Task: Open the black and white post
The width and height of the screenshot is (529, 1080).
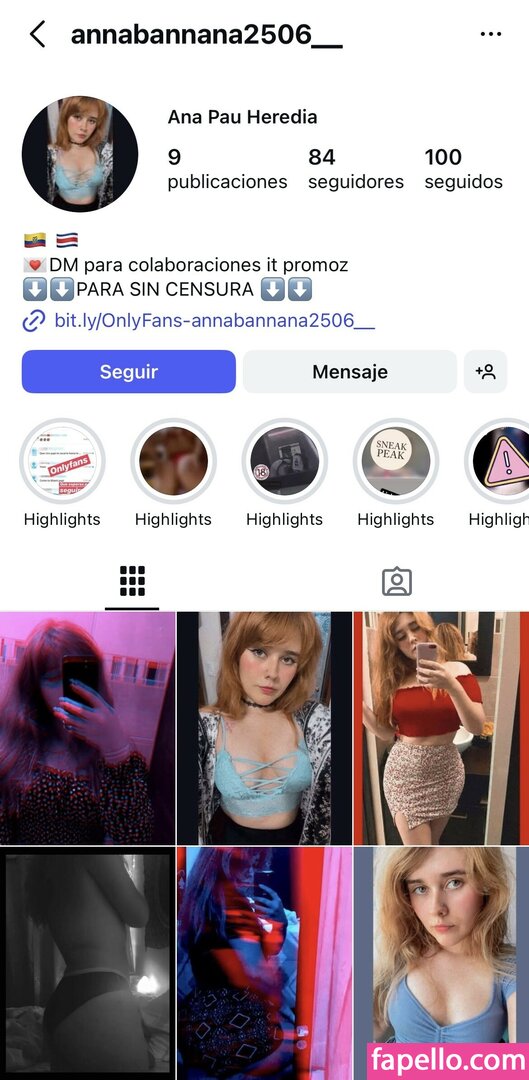Action: pyautogui.click(x=87, y=964)
